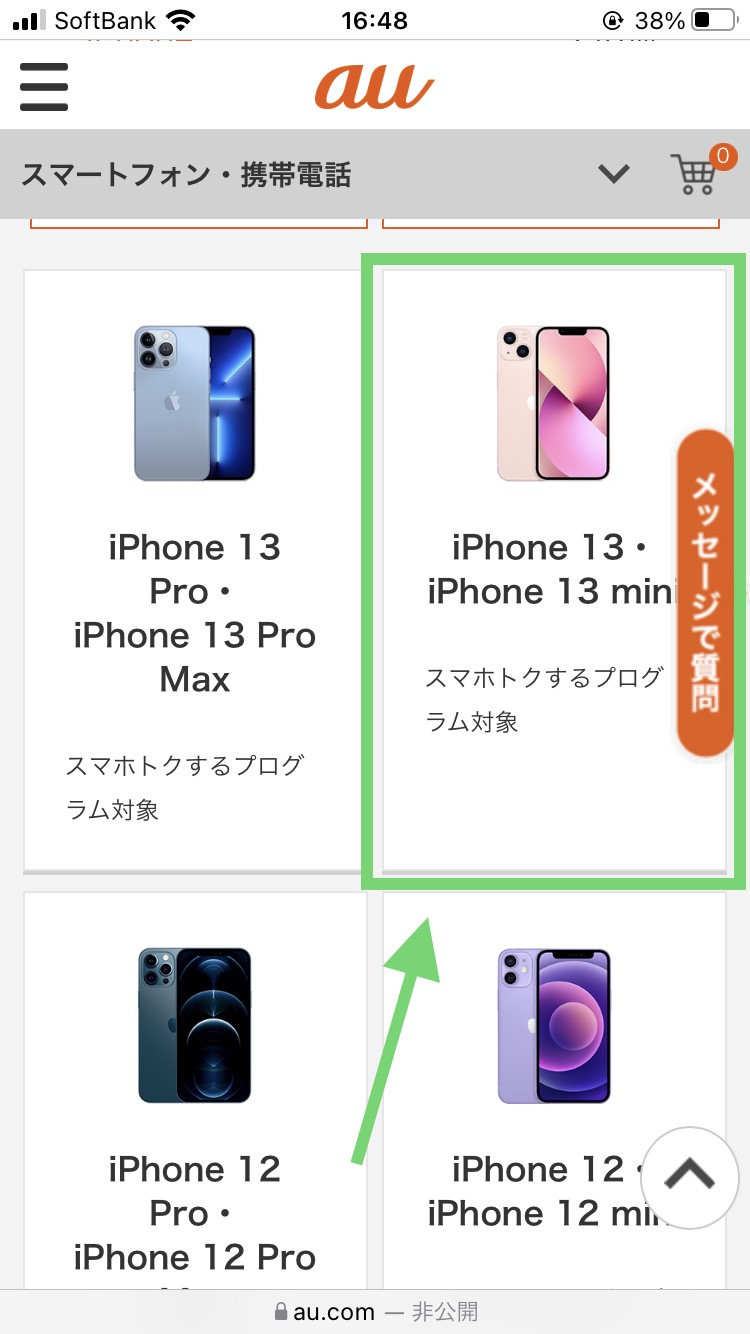Open the hamburger navigation menu
Screen dimensions: 750x1334
43,87
